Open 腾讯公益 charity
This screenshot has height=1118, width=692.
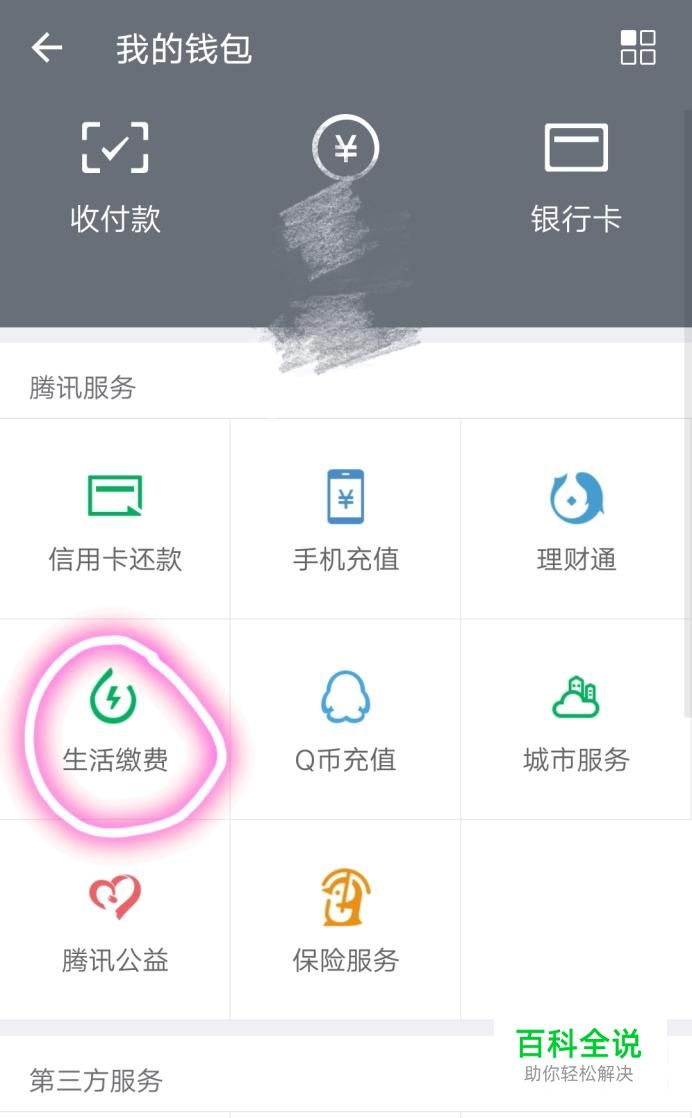click(x=115, y=920)
